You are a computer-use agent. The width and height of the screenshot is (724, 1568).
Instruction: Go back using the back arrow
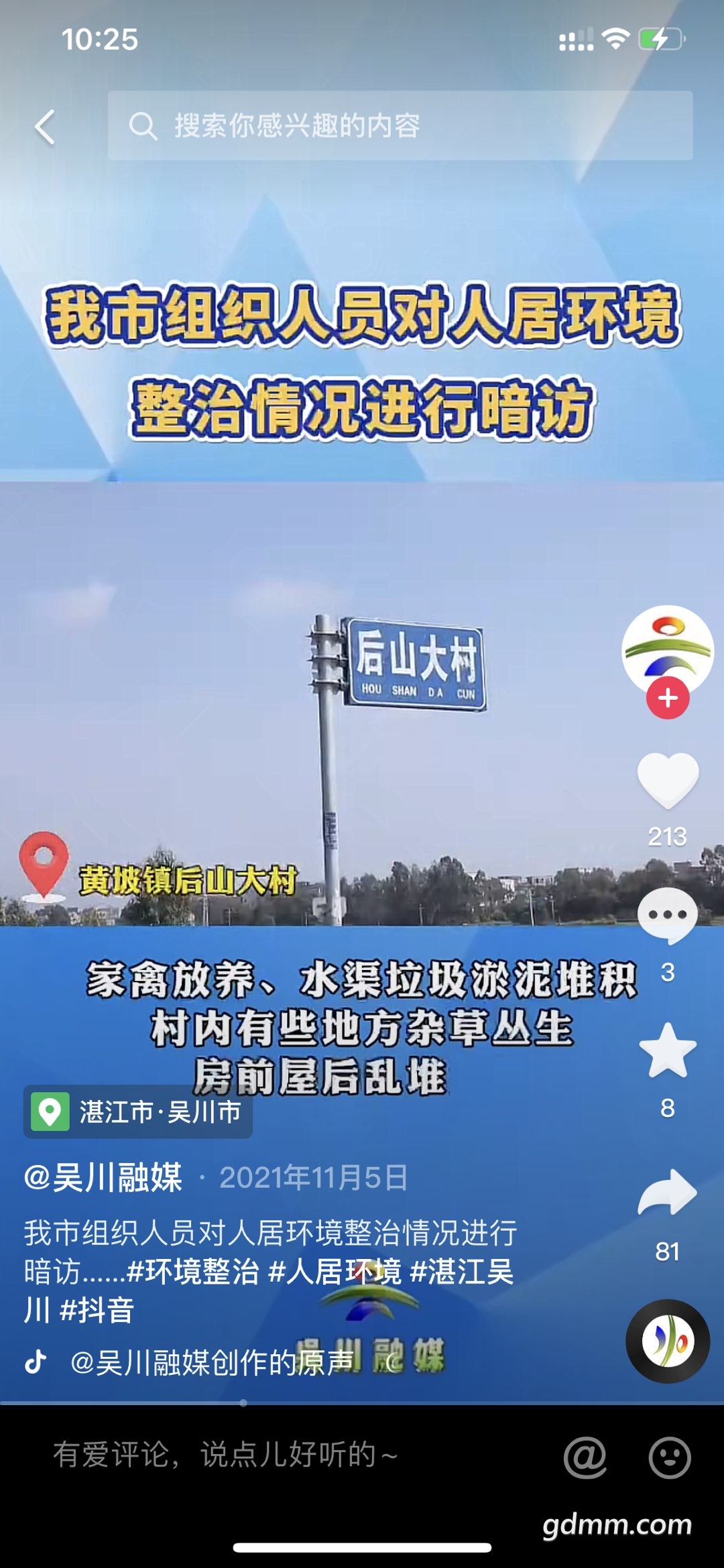click(x=45, y=127)
